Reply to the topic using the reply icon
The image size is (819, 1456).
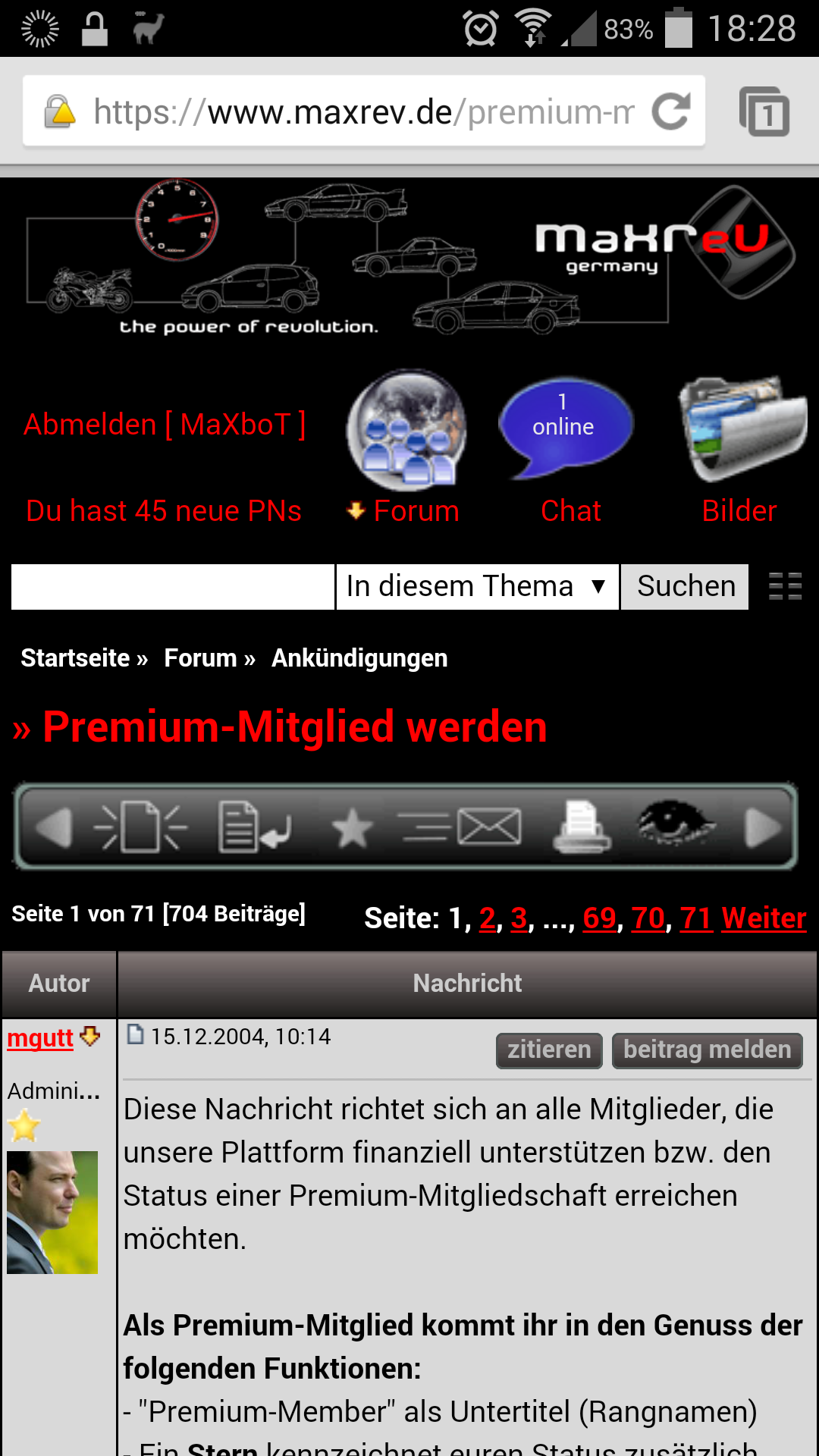254,827
